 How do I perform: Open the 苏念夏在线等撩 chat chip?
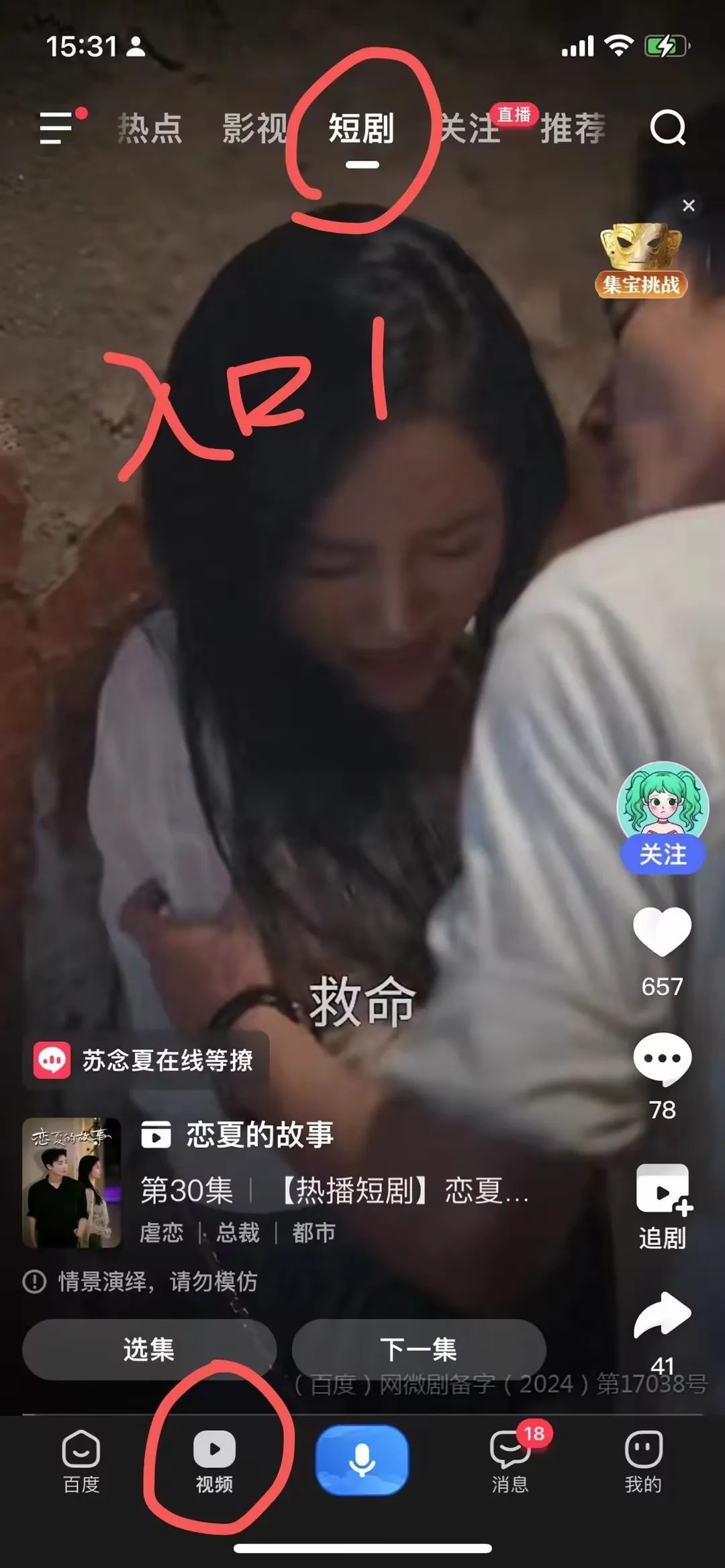(x=146, y=1060)
